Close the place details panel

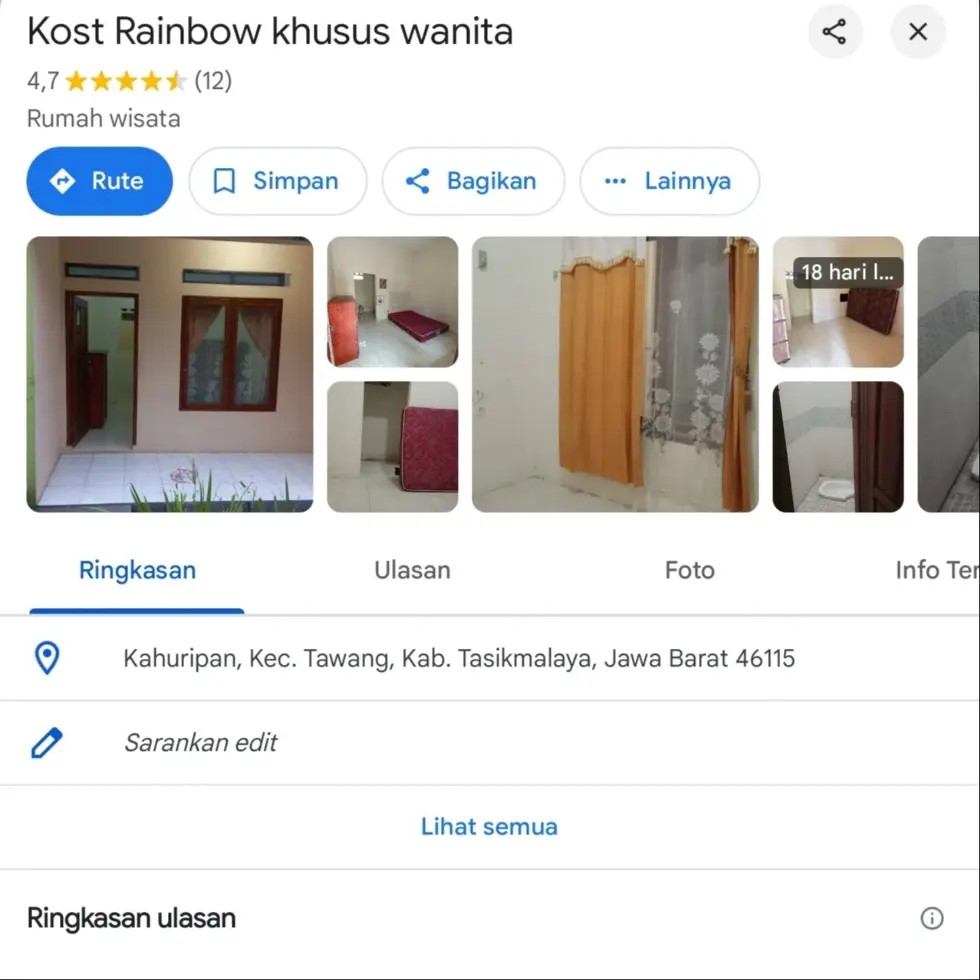917,32
